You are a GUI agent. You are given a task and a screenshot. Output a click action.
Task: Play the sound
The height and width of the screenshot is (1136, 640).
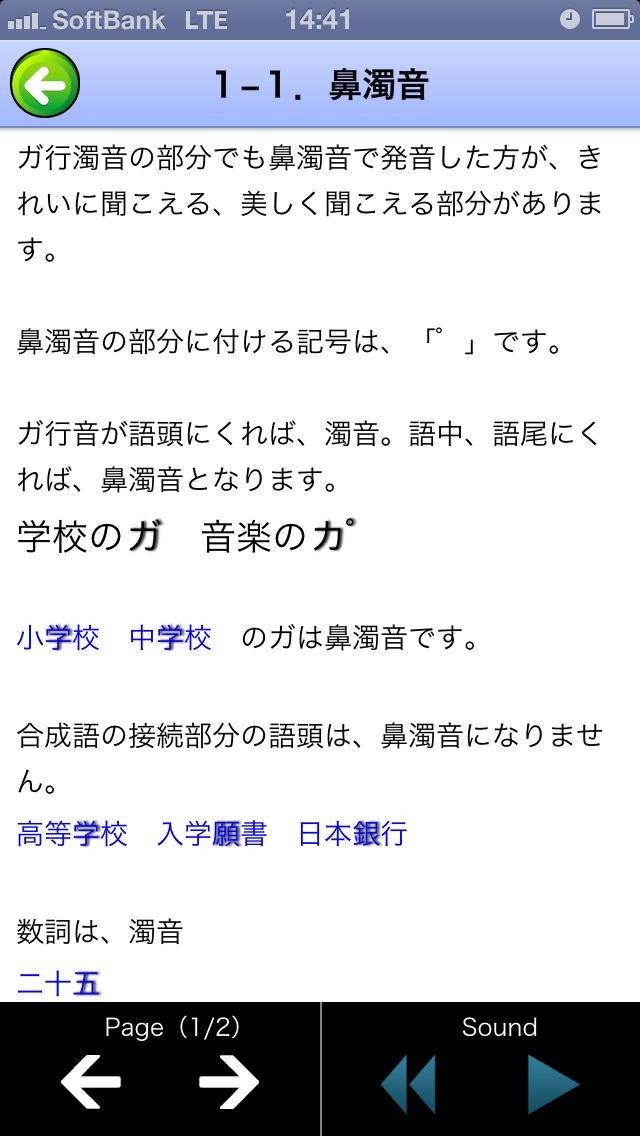(x=552, y=1084)
